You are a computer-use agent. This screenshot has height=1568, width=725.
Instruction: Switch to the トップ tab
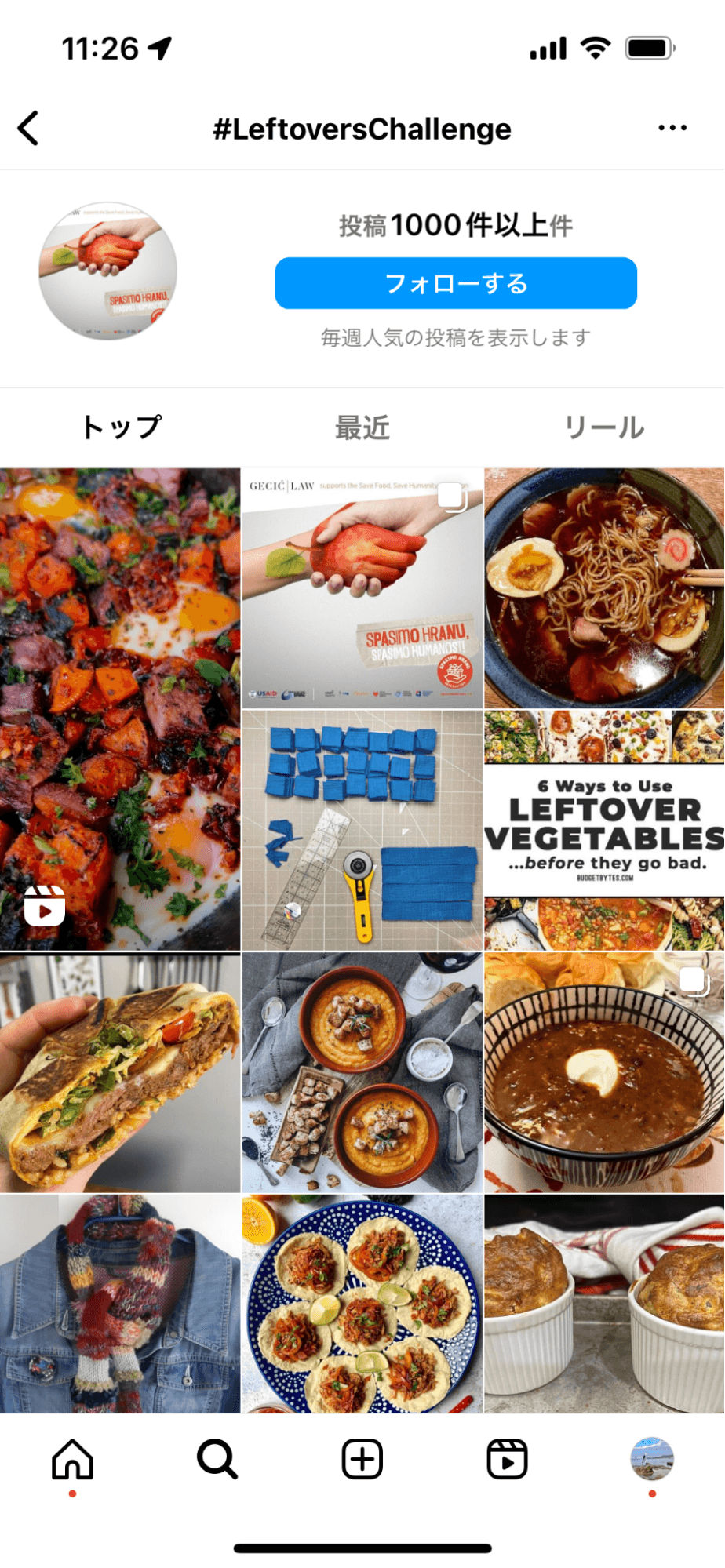click(x=122, y=427)
